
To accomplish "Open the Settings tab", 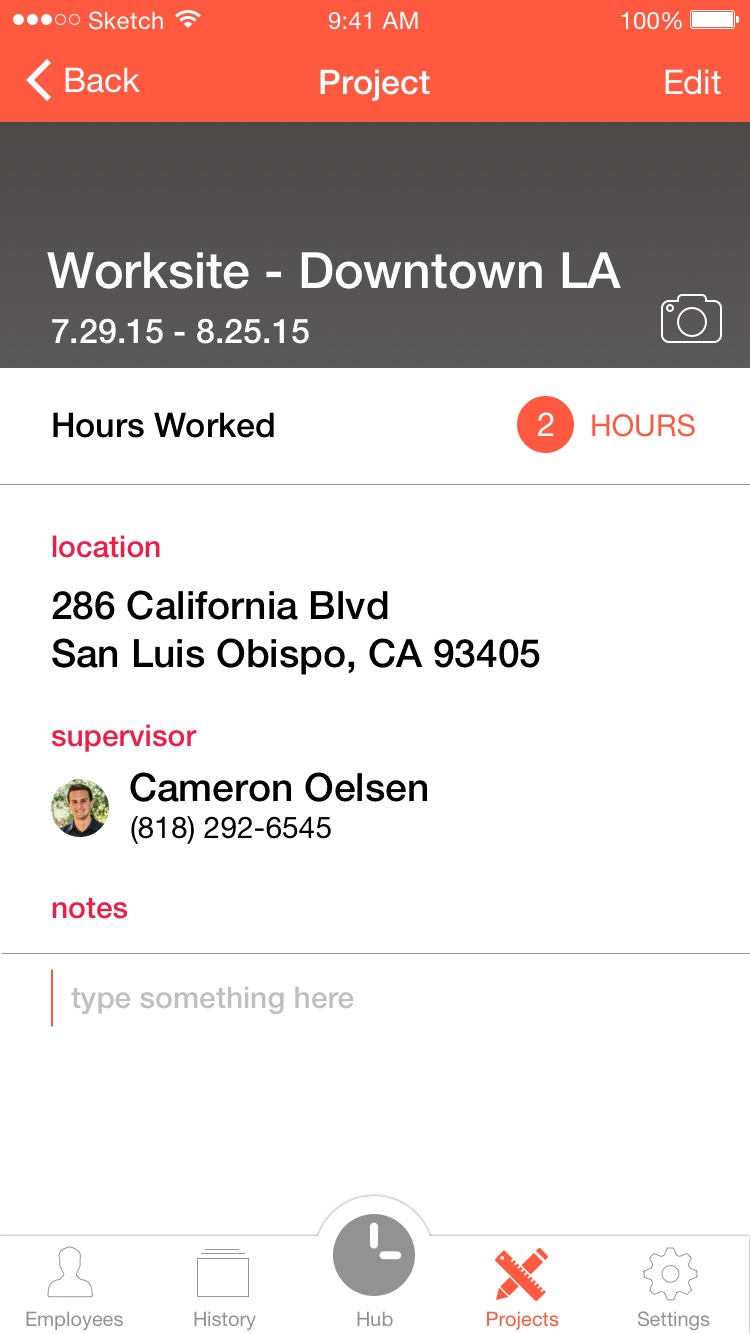I will [673, 1288].
